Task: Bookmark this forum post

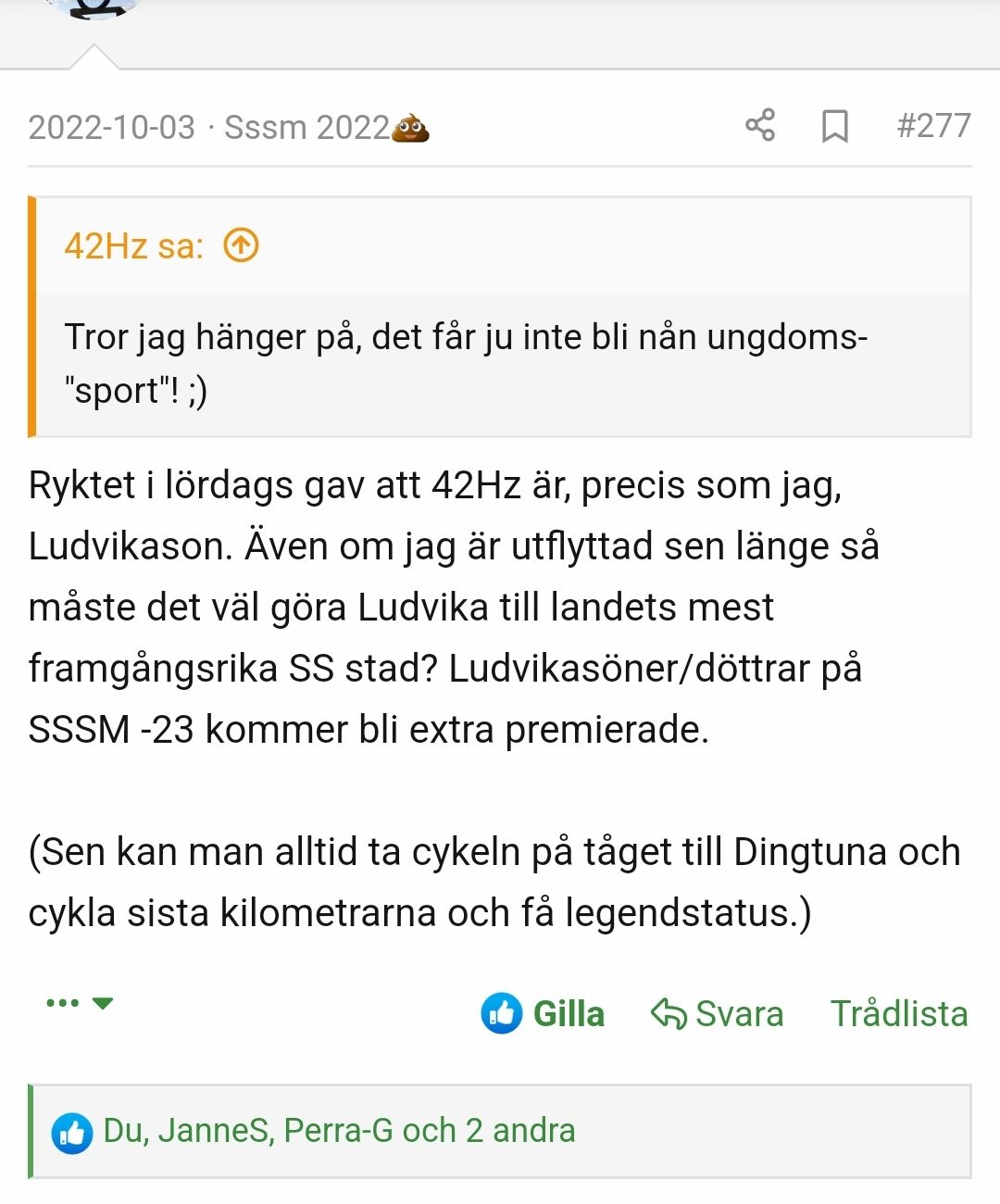Action: pos(834,126)
